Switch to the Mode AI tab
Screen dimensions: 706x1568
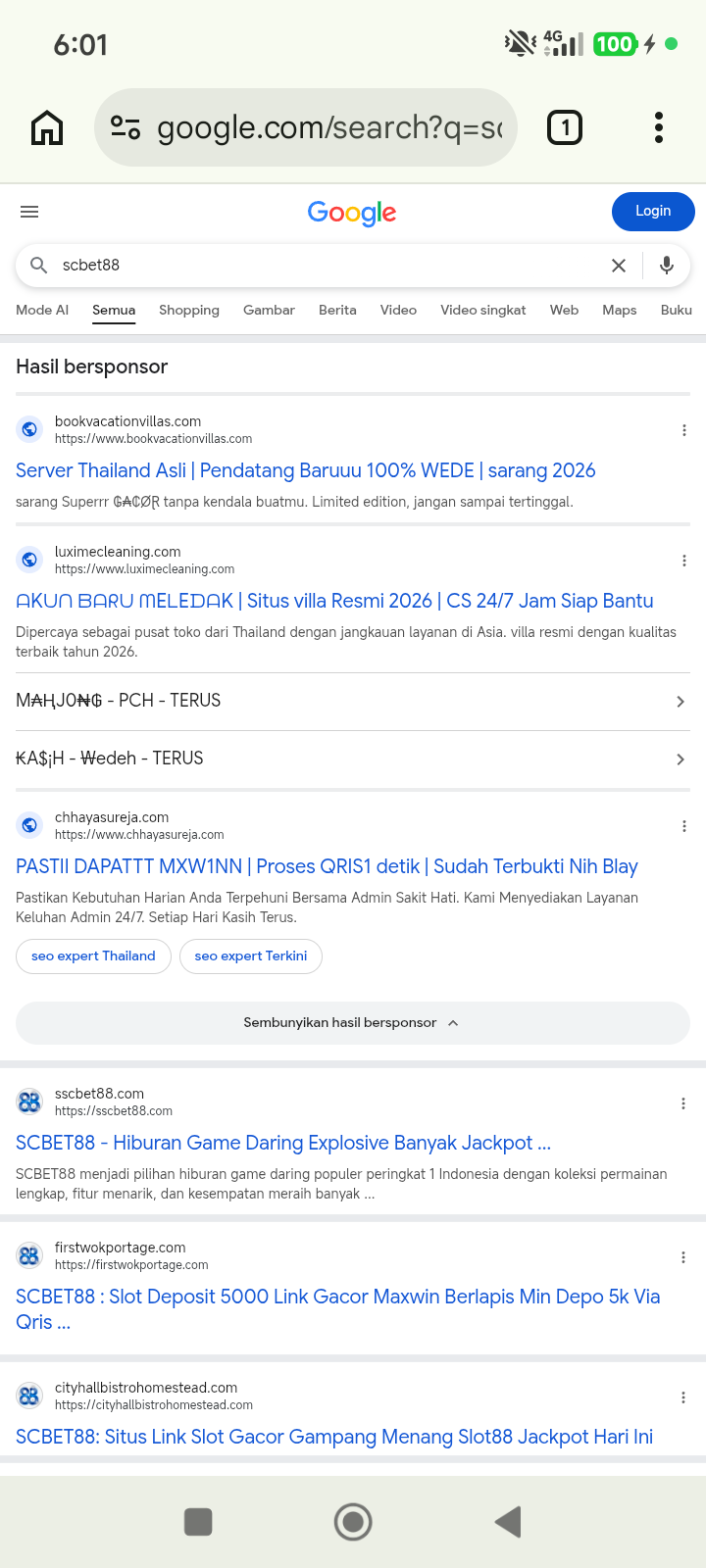pos(42,310)
